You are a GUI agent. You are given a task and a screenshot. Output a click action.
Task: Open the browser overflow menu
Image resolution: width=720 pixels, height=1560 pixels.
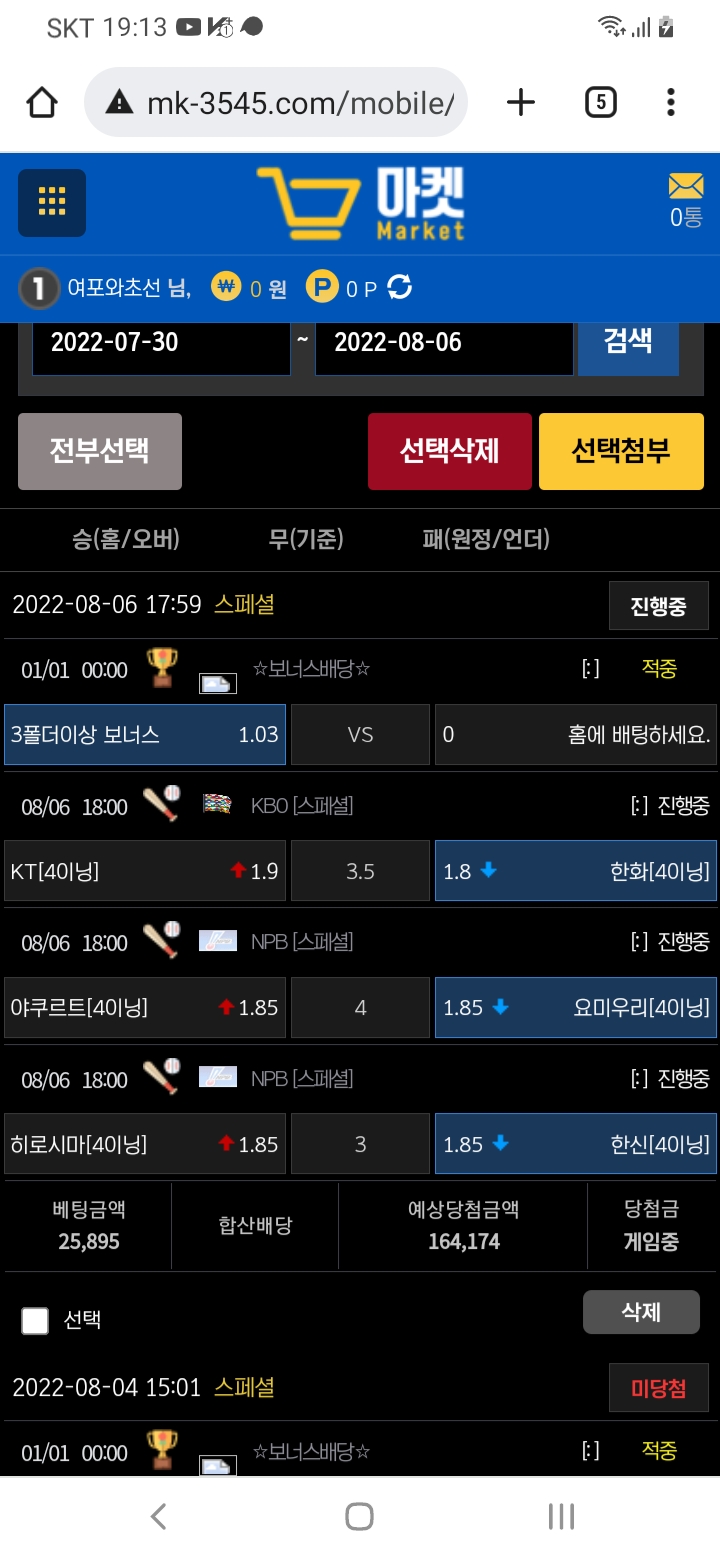tap(671, 102)
